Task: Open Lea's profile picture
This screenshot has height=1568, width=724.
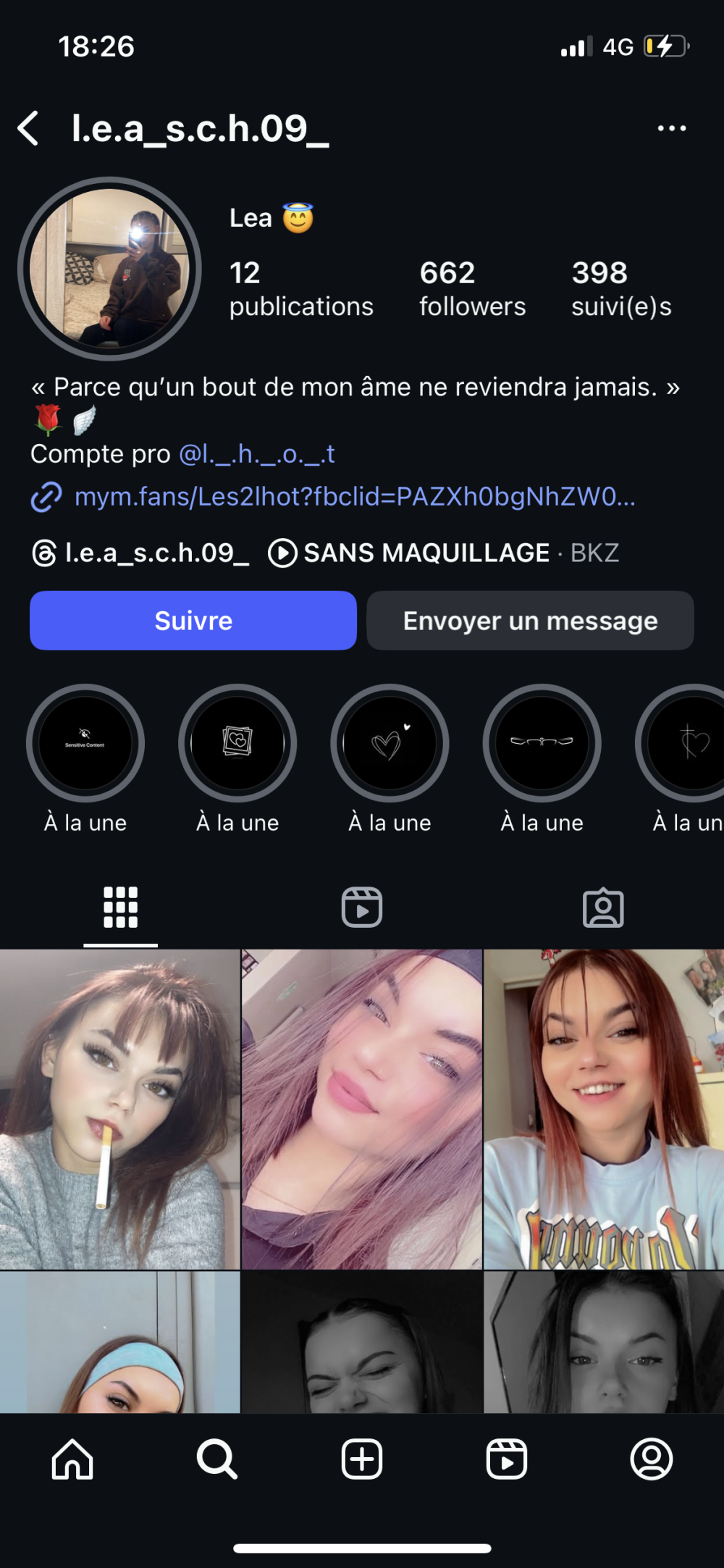Action: point(110,269)
